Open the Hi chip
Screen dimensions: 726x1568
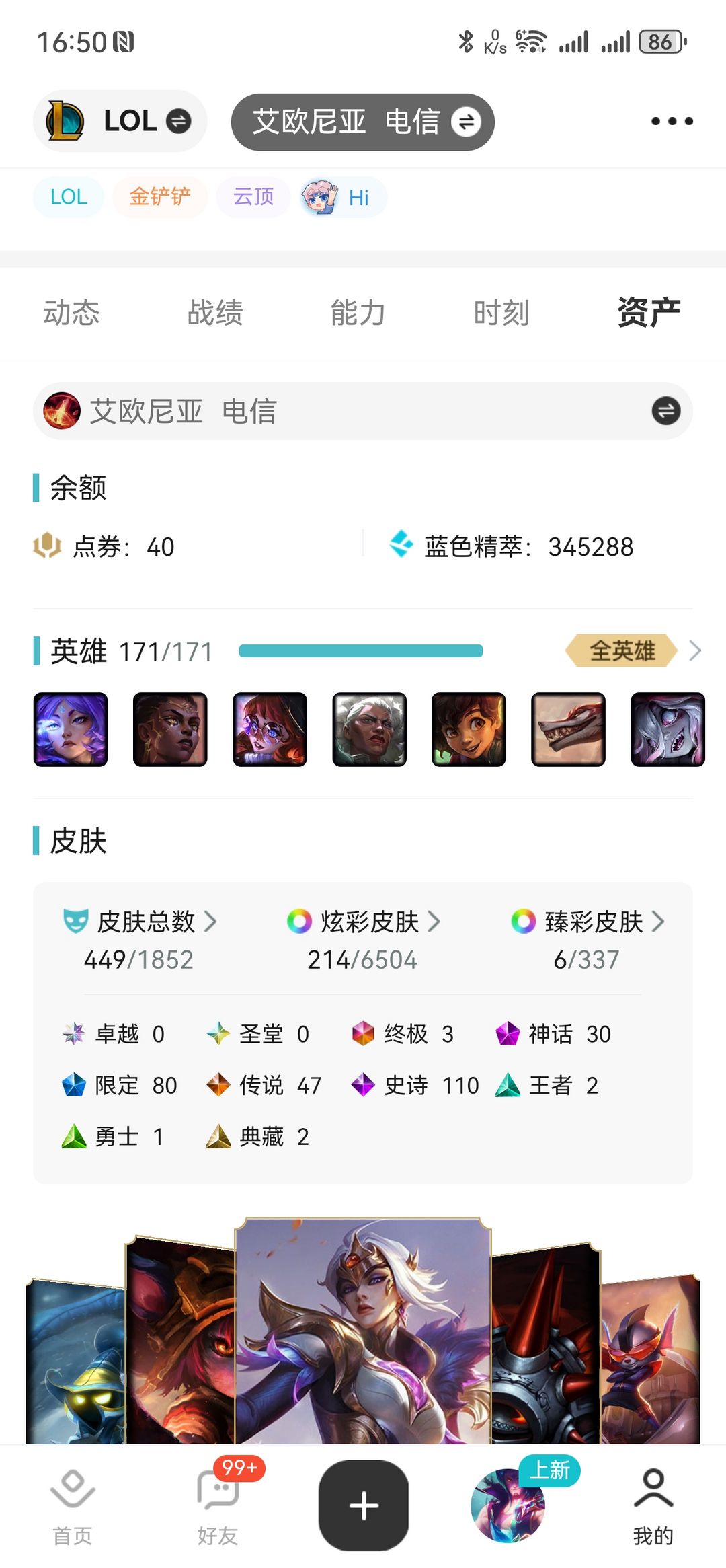[344, 197]
